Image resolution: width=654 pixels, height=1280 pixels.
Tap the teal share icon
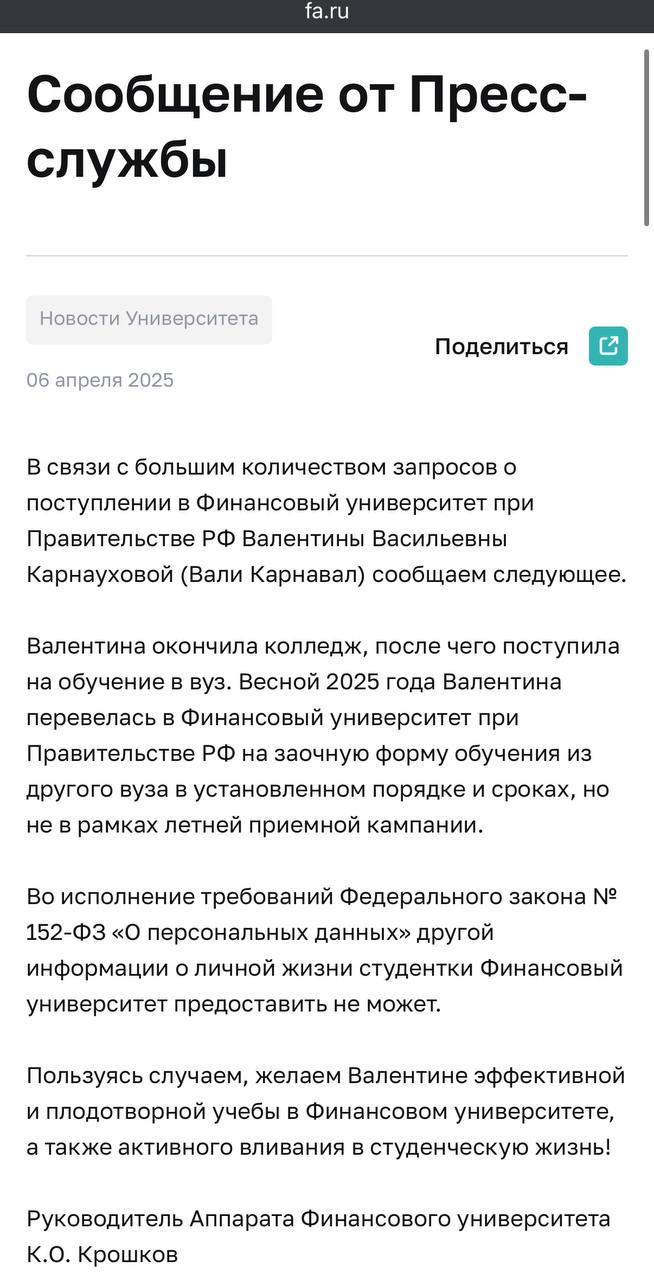pos(608,346)
